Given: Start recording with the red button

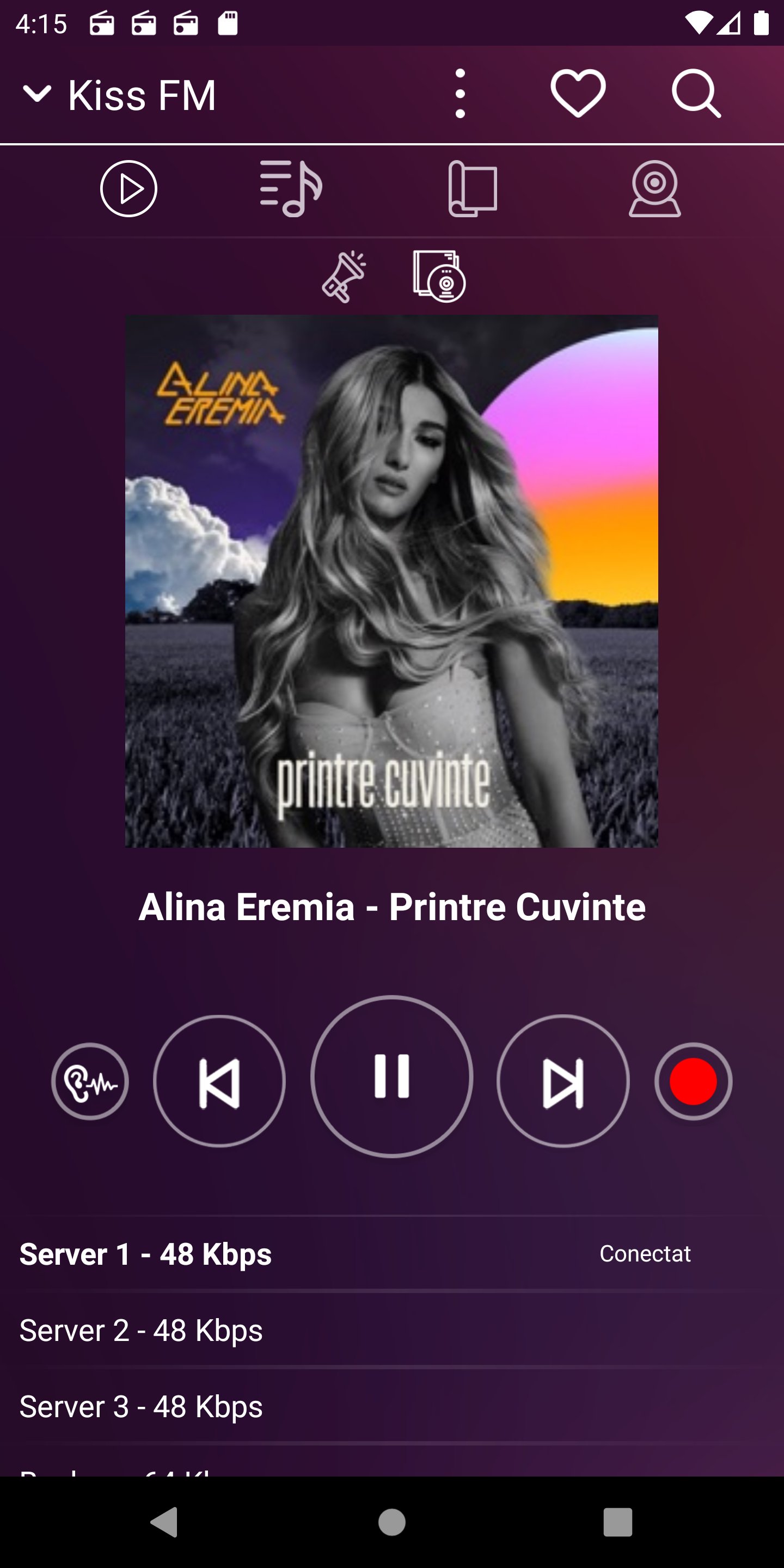Looking at the screenshot, I should (x=693, y=1081).
